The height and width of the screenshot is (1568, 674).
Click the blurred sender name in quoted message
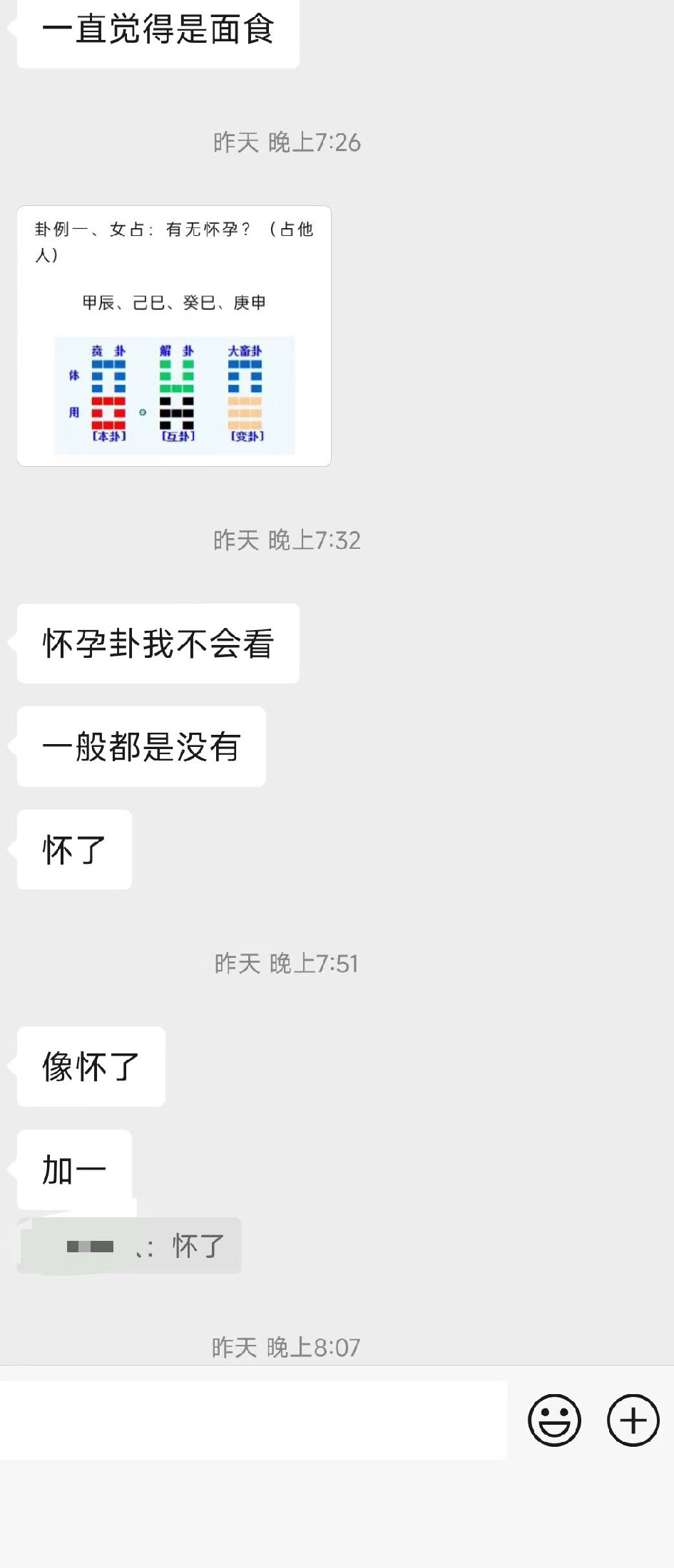pyautogui.click(x=91, y=1244)
